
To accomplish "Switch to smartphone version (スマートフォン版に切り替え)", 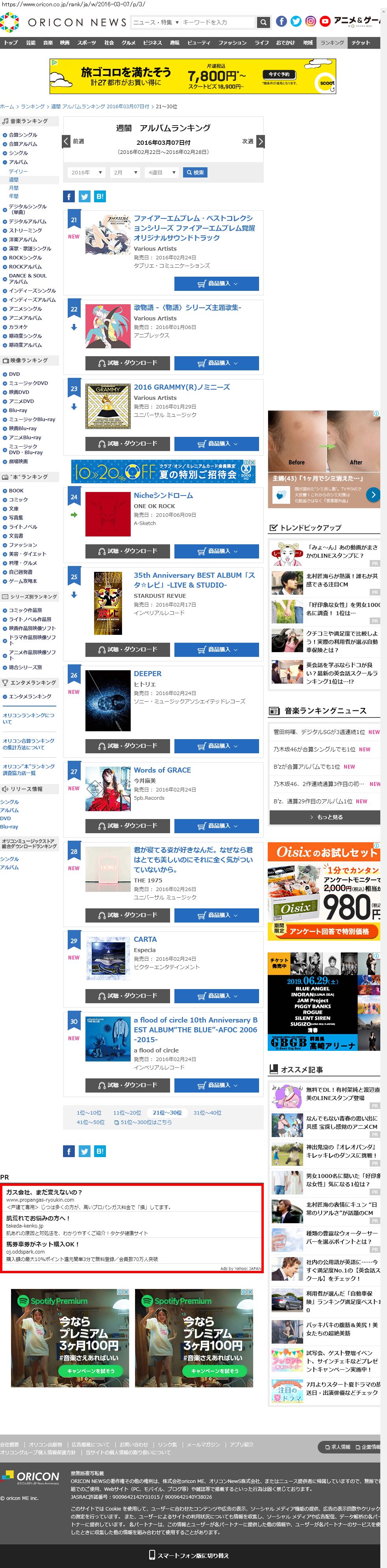I will (193, 1555).
